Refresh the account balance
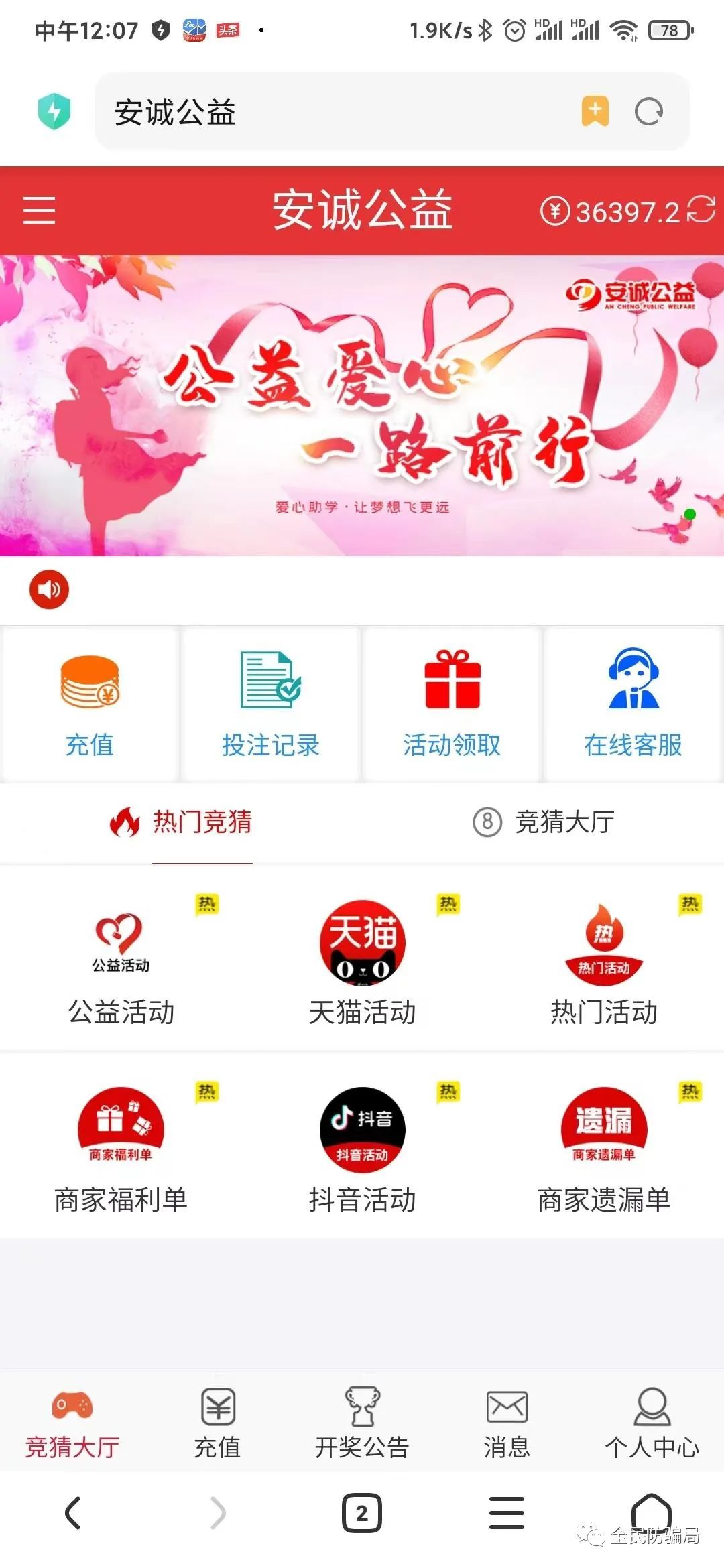The width and height of the screenshot is (724, 1568). (701, 210)
